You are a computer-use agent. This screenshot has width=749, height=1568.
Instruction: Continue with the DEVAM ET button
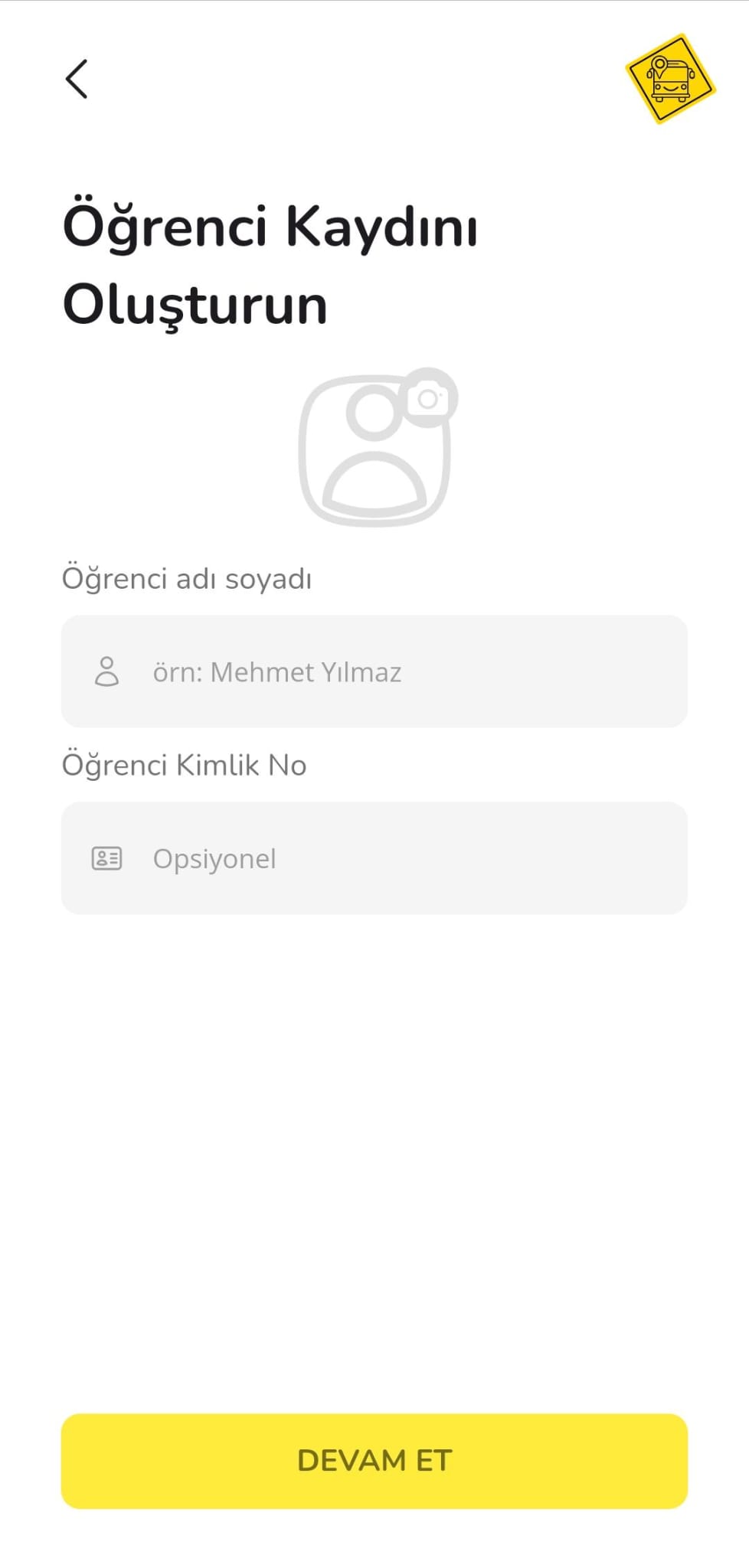pyautogui.click(x=374, y=1461)
